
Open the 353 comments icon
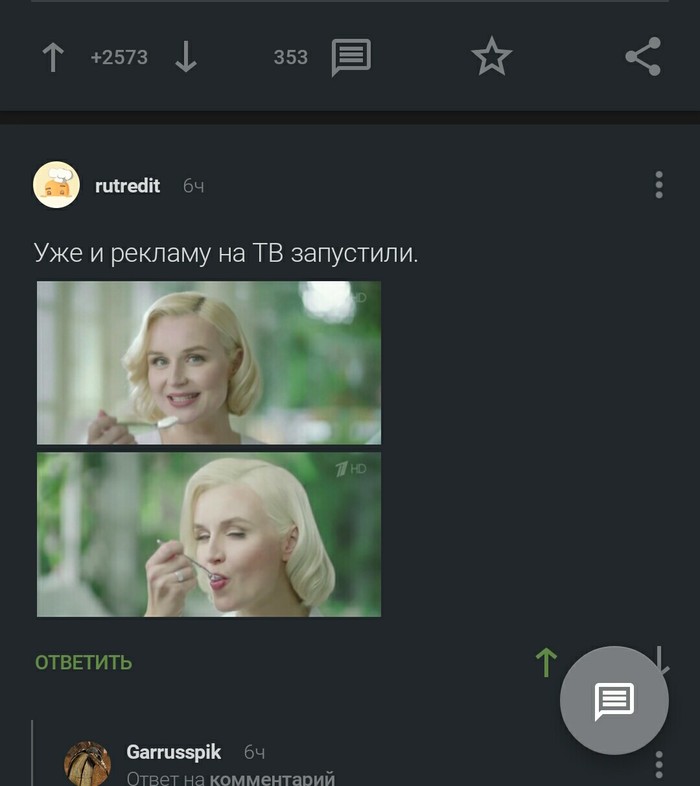coord(351,58)
